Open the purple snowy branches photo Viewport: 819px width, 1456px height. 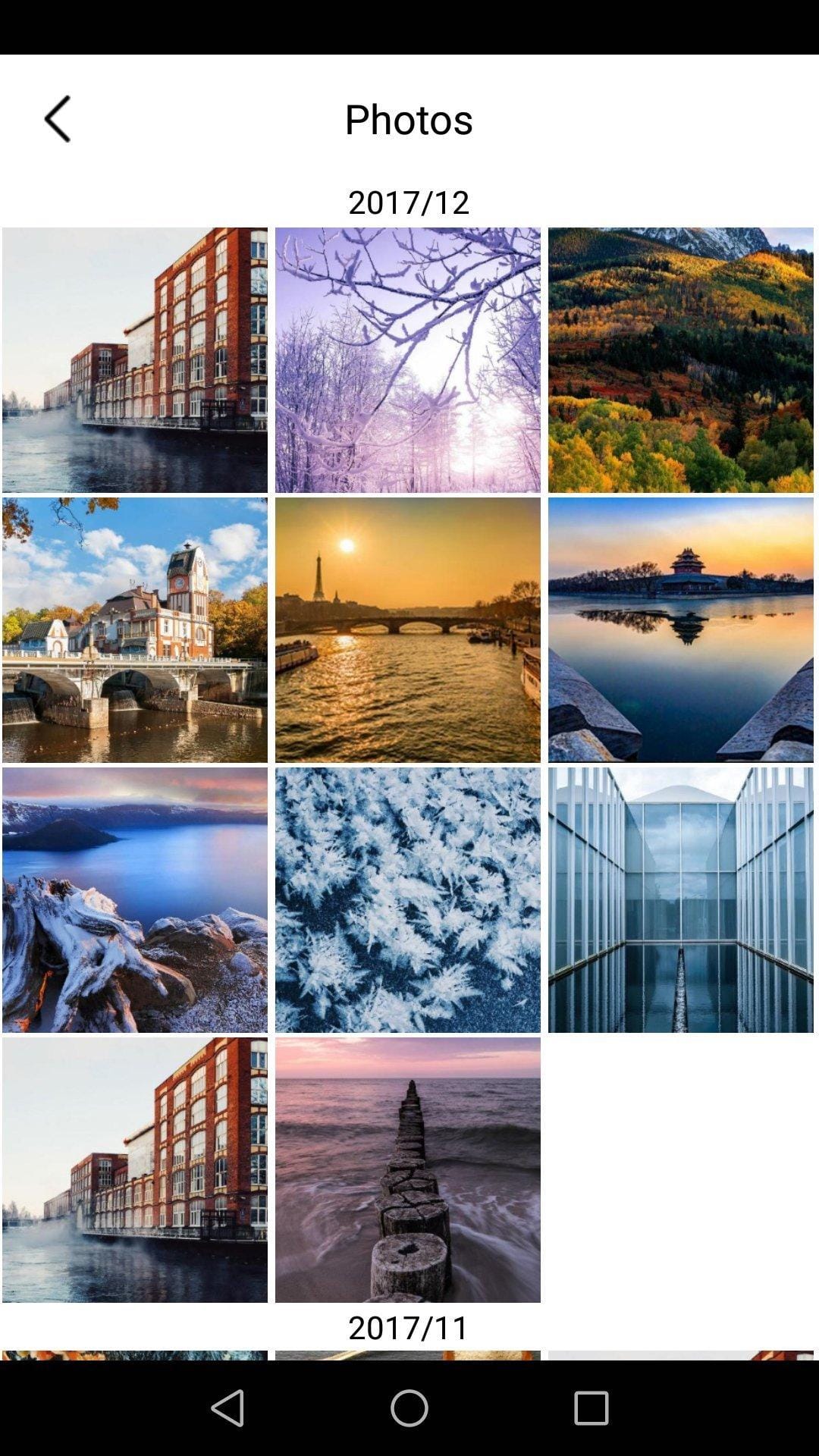pos(408,360)
